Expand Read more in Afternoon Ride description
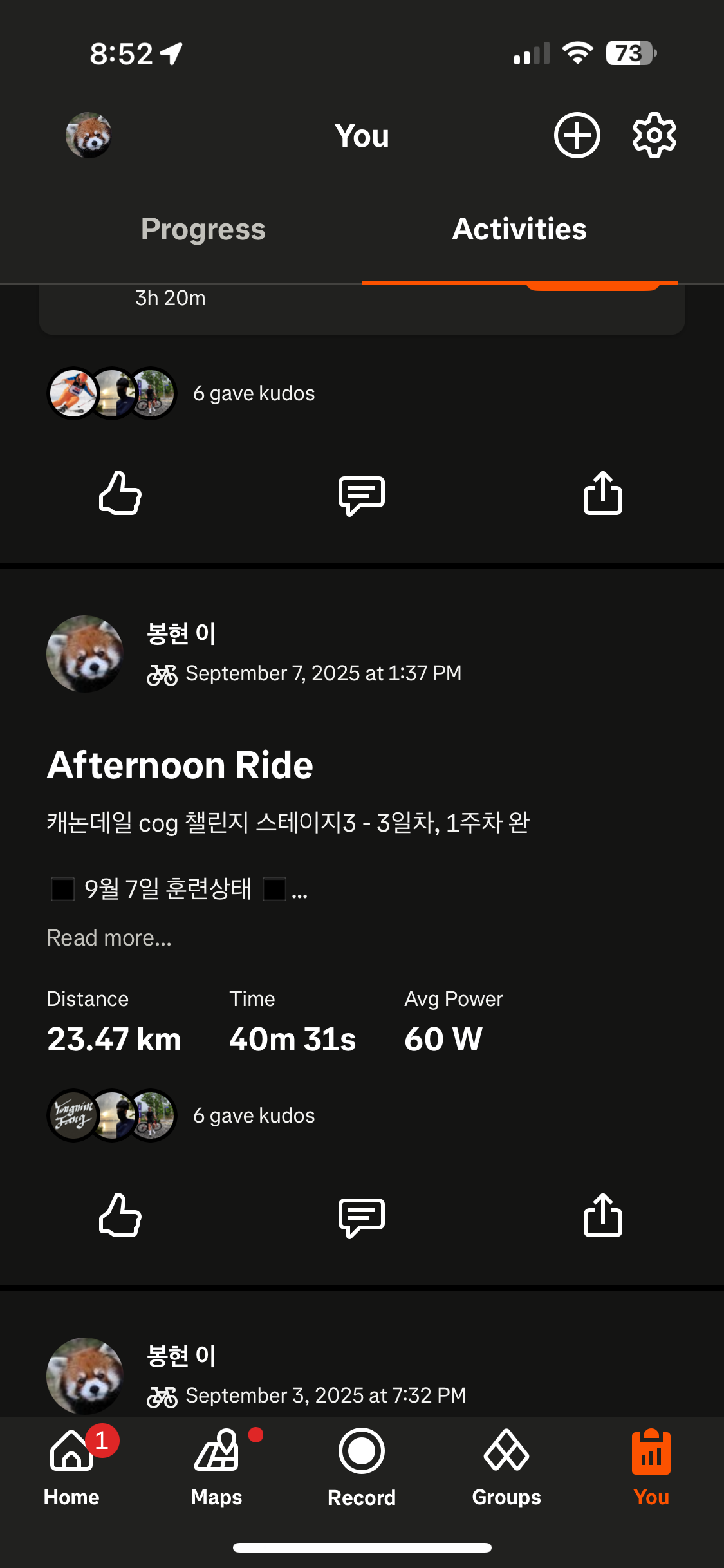Image resolution: width=724 pixels, height=1568 pixels. pyautogui.click(x=109, y=938)
